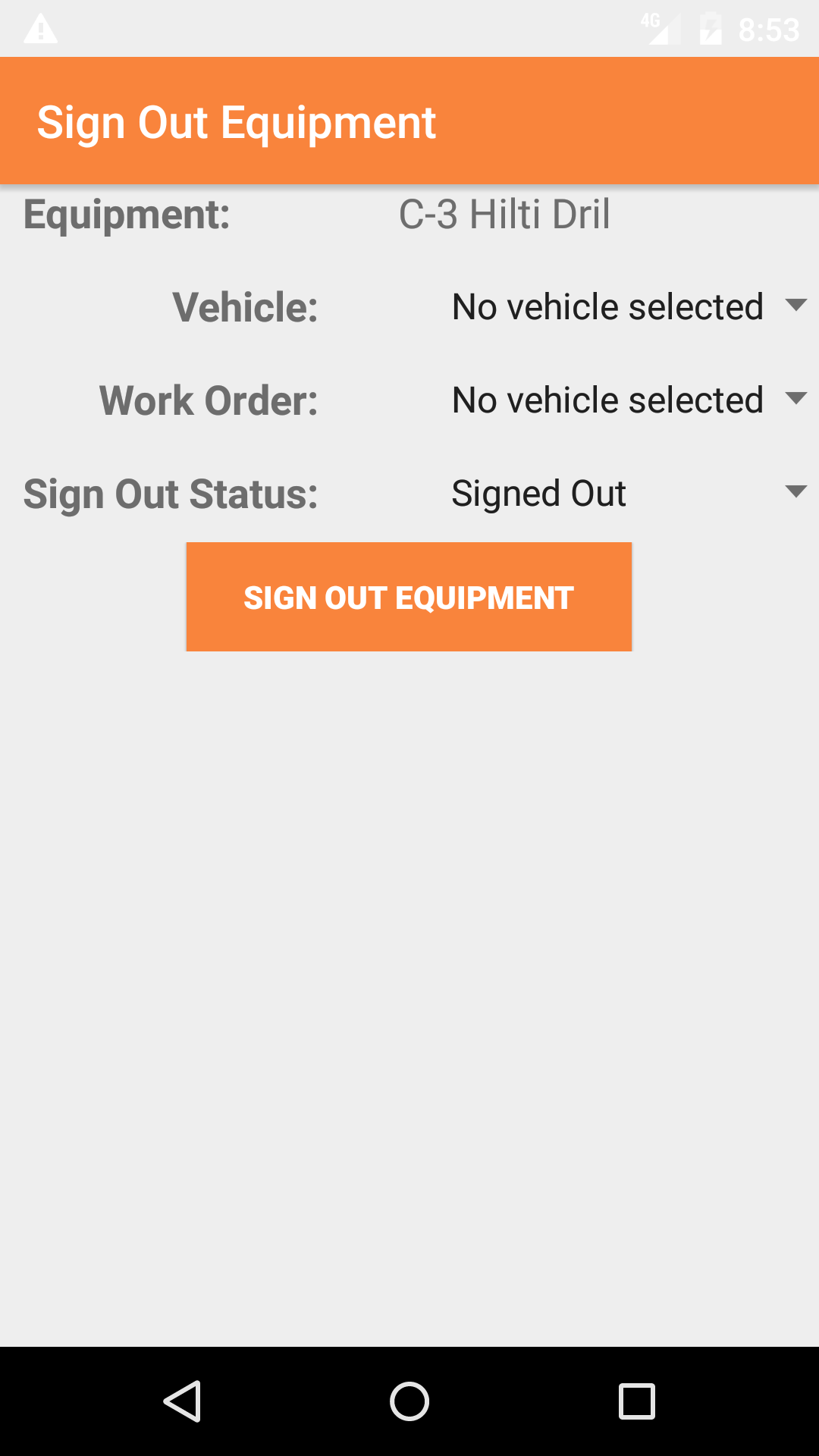Go to the home screen

click(409, 1401)
